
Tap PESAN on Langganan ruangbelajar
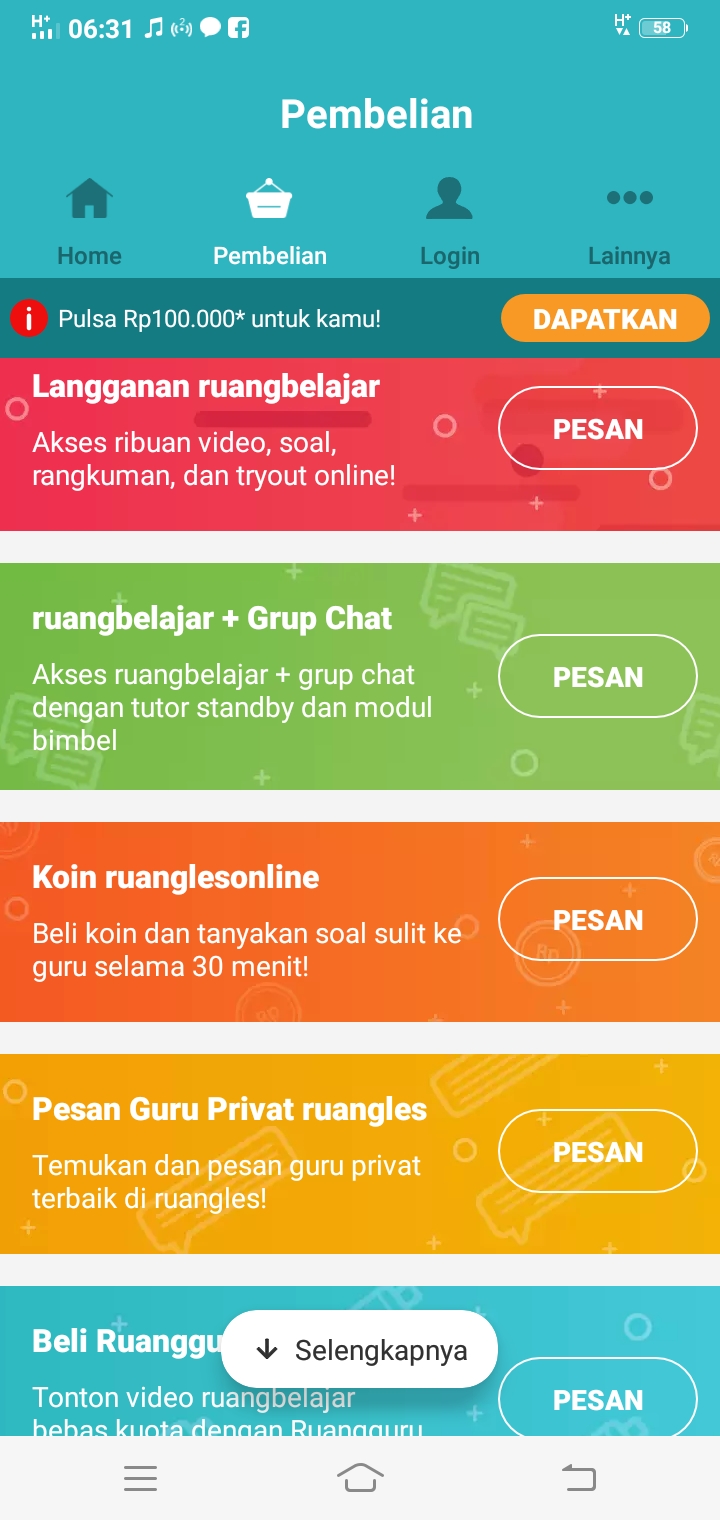coord(597,428)
